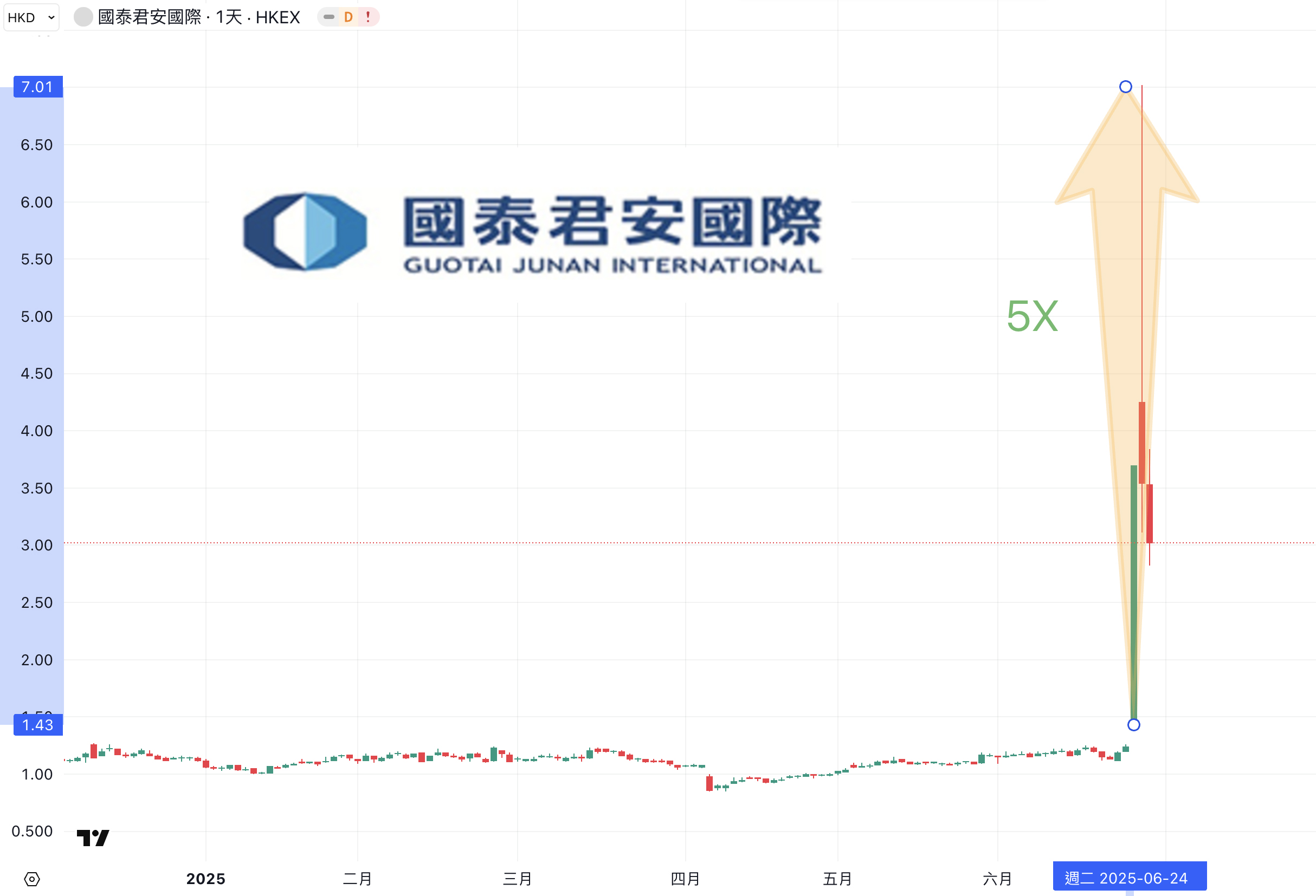The height and width of the screenshot is (896, 1316).
Task: Open the 國泰君安國際 symbol title
Action: coord(150,17)
